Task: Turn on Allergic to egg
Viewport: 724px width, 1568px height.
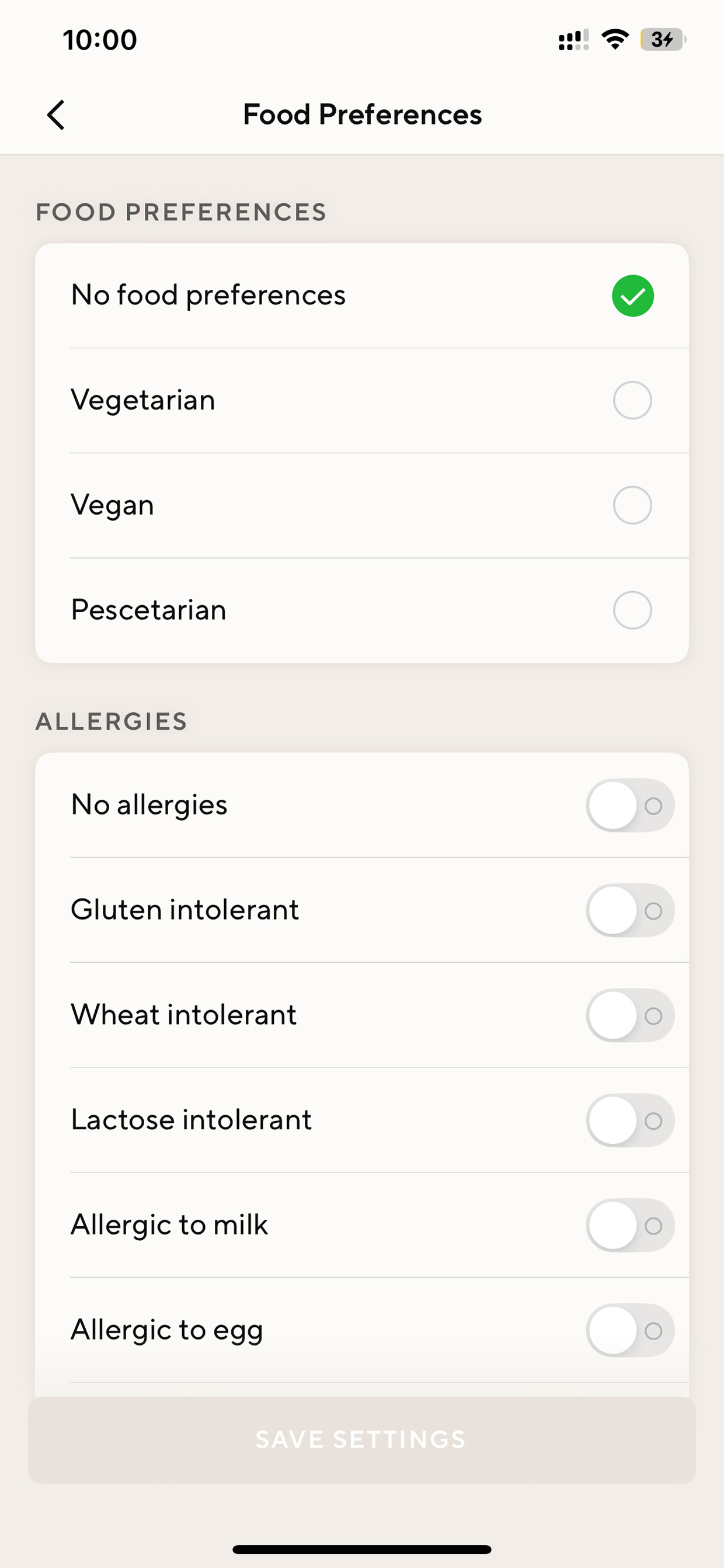Action: (x=629, y=1330)
